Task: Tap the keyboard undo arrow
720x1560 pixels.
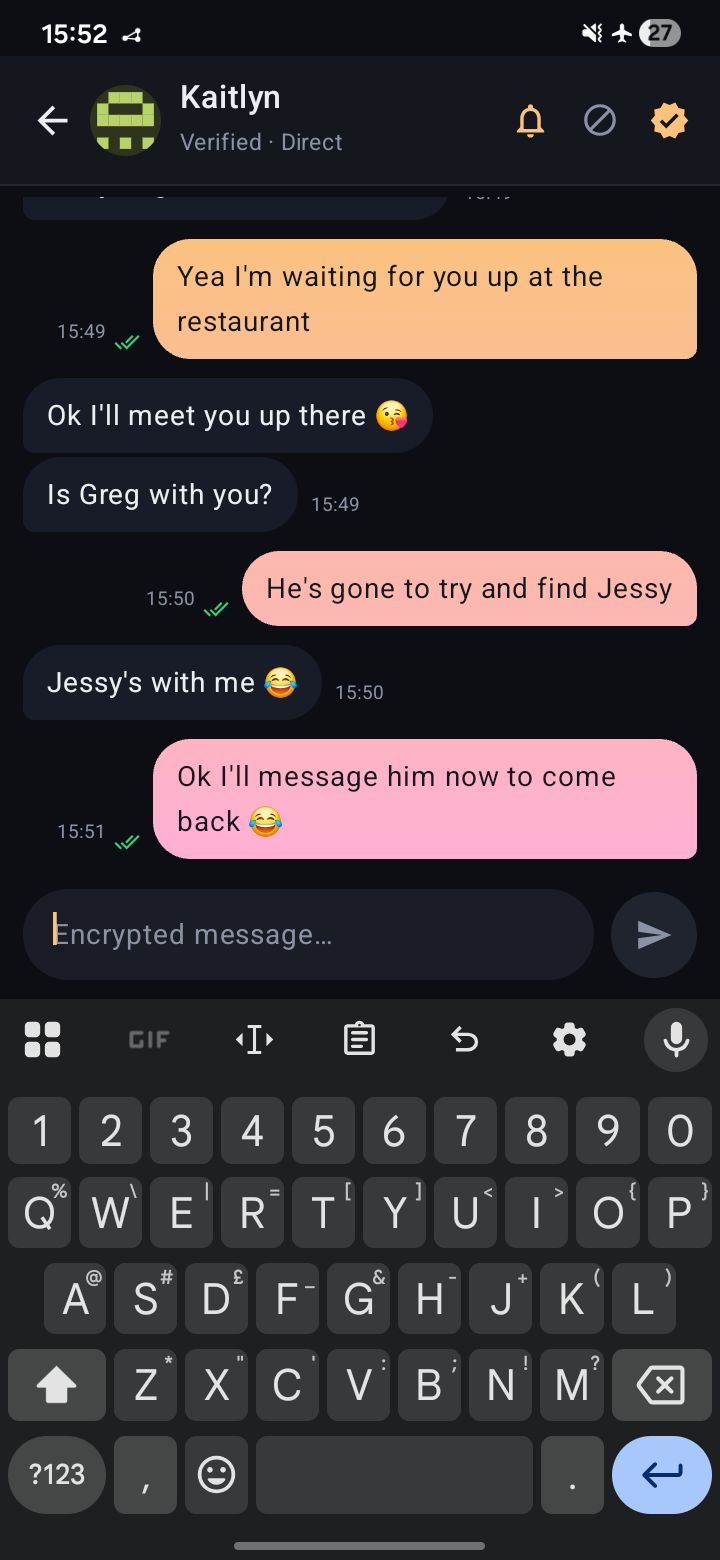Action: tap(464, 1040)
